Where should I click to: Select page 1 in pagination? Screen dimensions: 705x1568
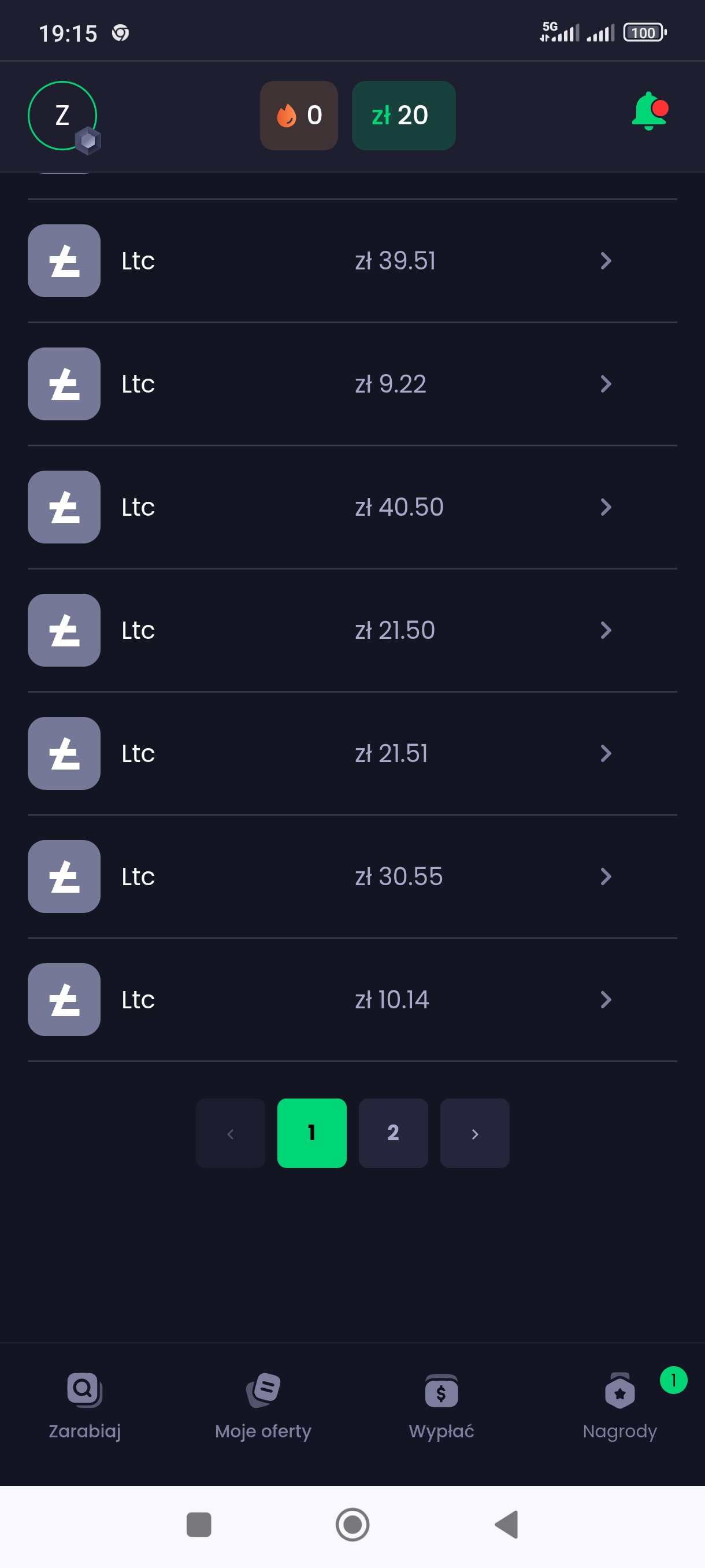coord(311,1133)
